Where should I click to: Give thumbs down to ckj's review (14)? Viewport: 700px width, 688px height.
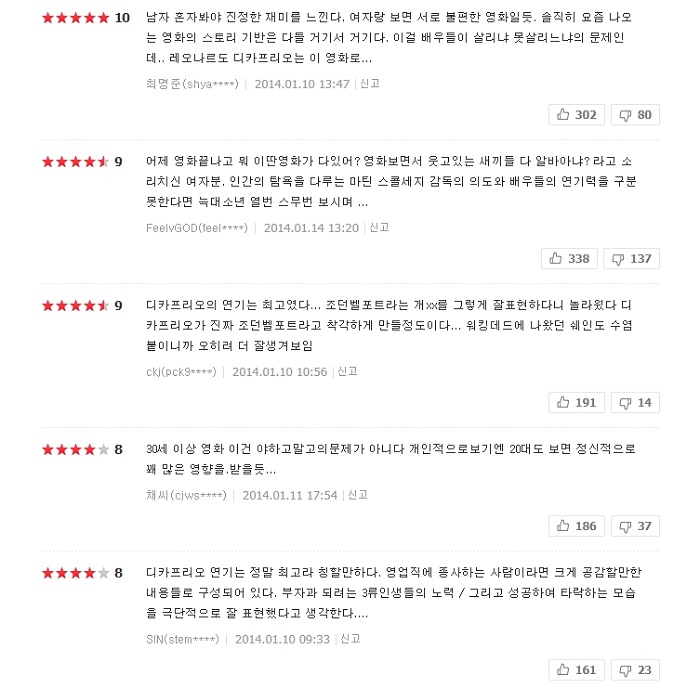point(635,403)
